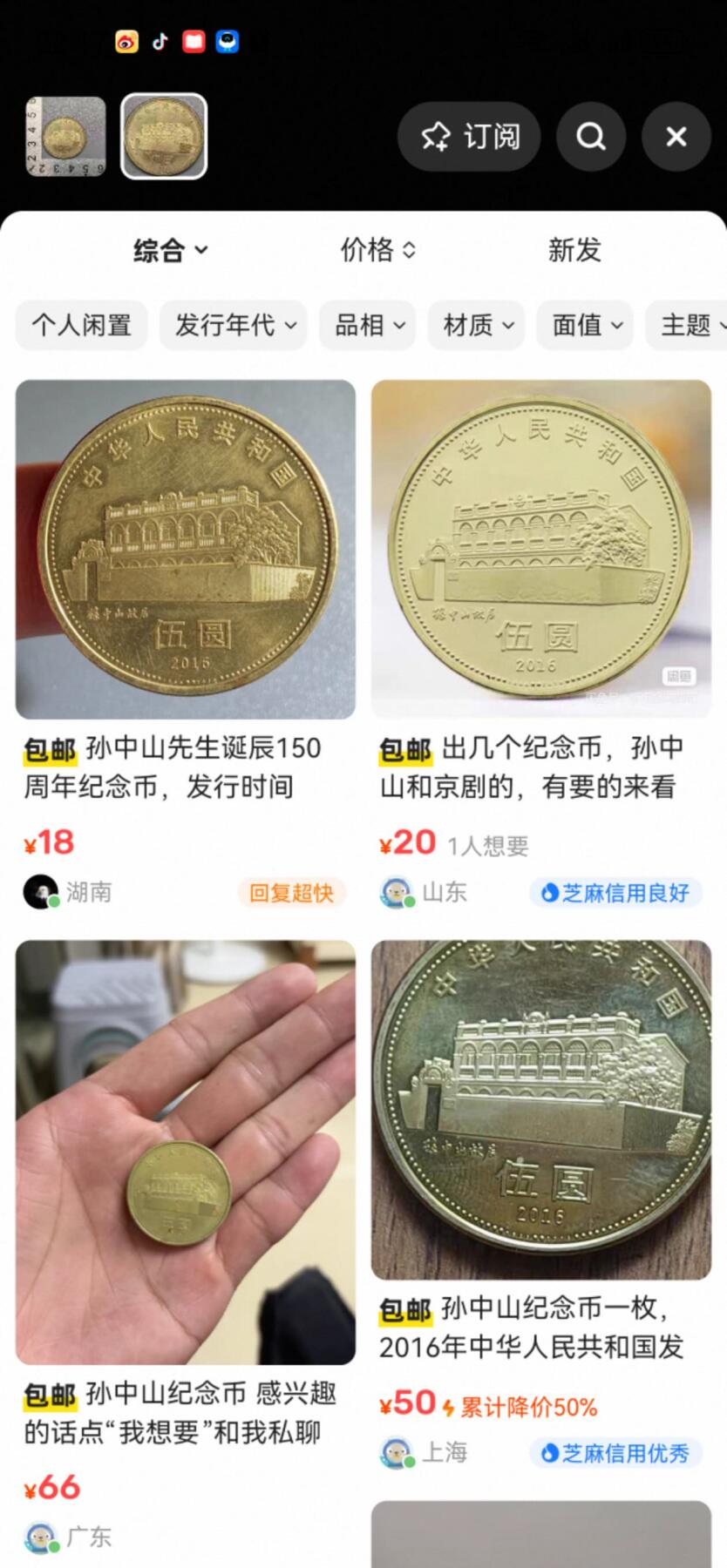
Task: Open the Shandong seller's avatar on the ¥20 listing
Action: coord(397,891)
